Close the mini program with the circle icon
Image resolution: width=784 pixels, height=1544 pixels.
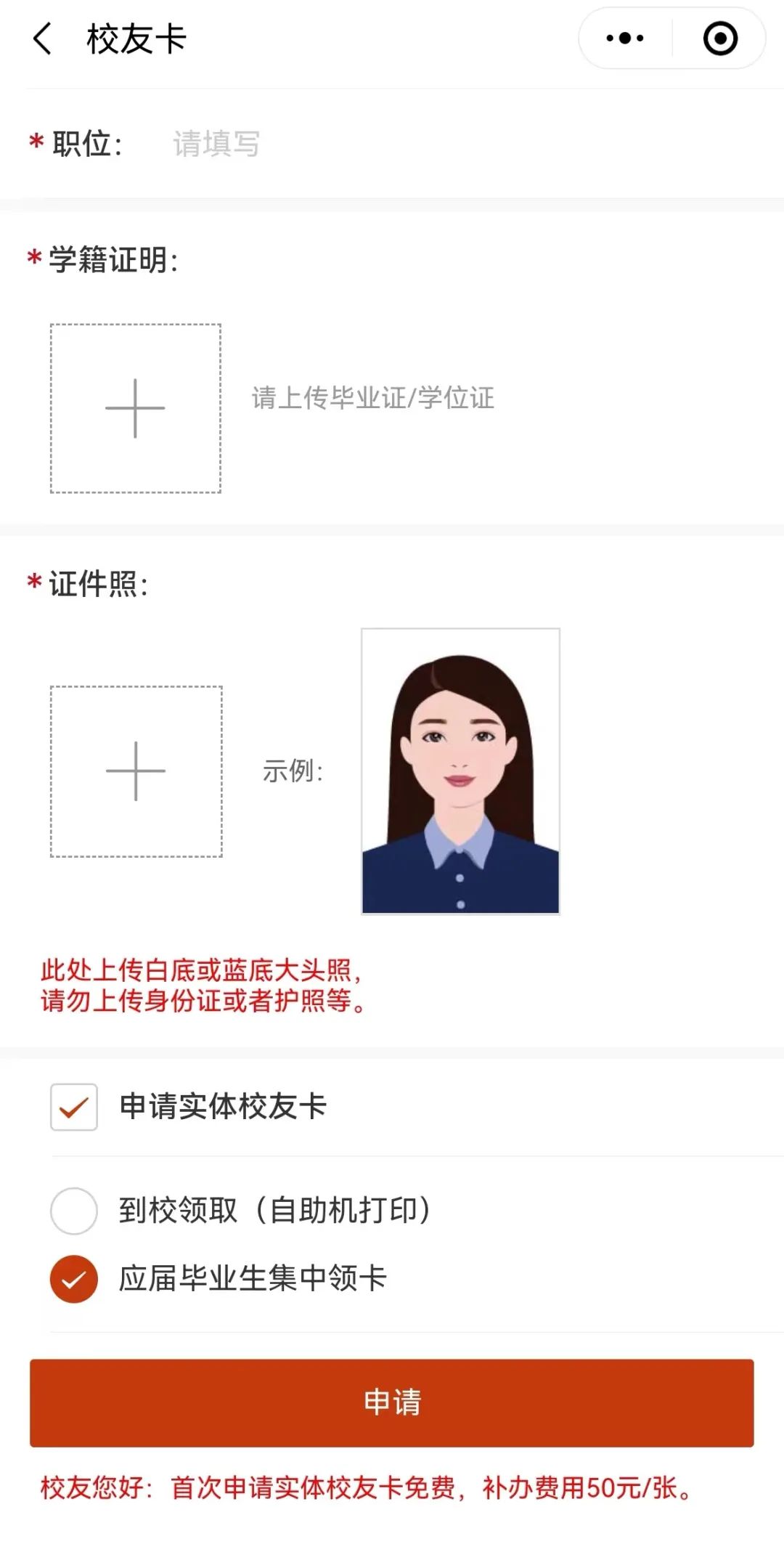(720, 38)
